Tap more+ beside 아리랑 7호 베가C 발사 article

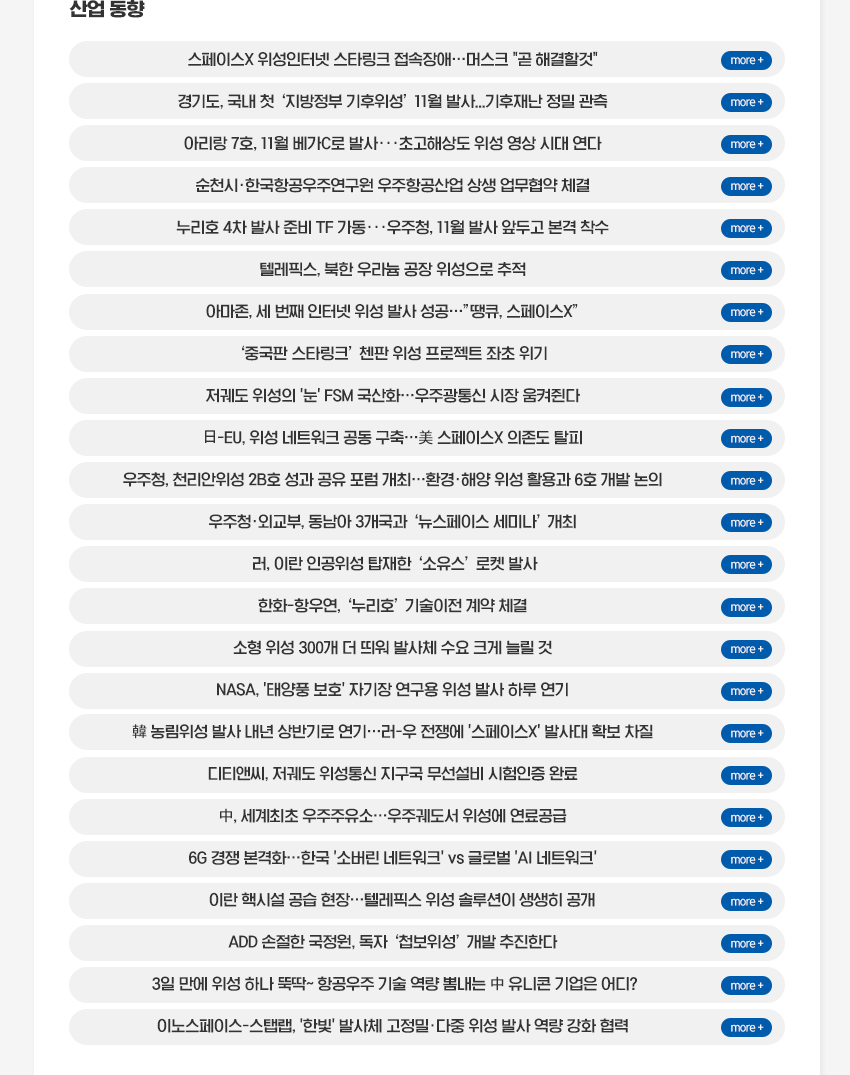point(746,144)
